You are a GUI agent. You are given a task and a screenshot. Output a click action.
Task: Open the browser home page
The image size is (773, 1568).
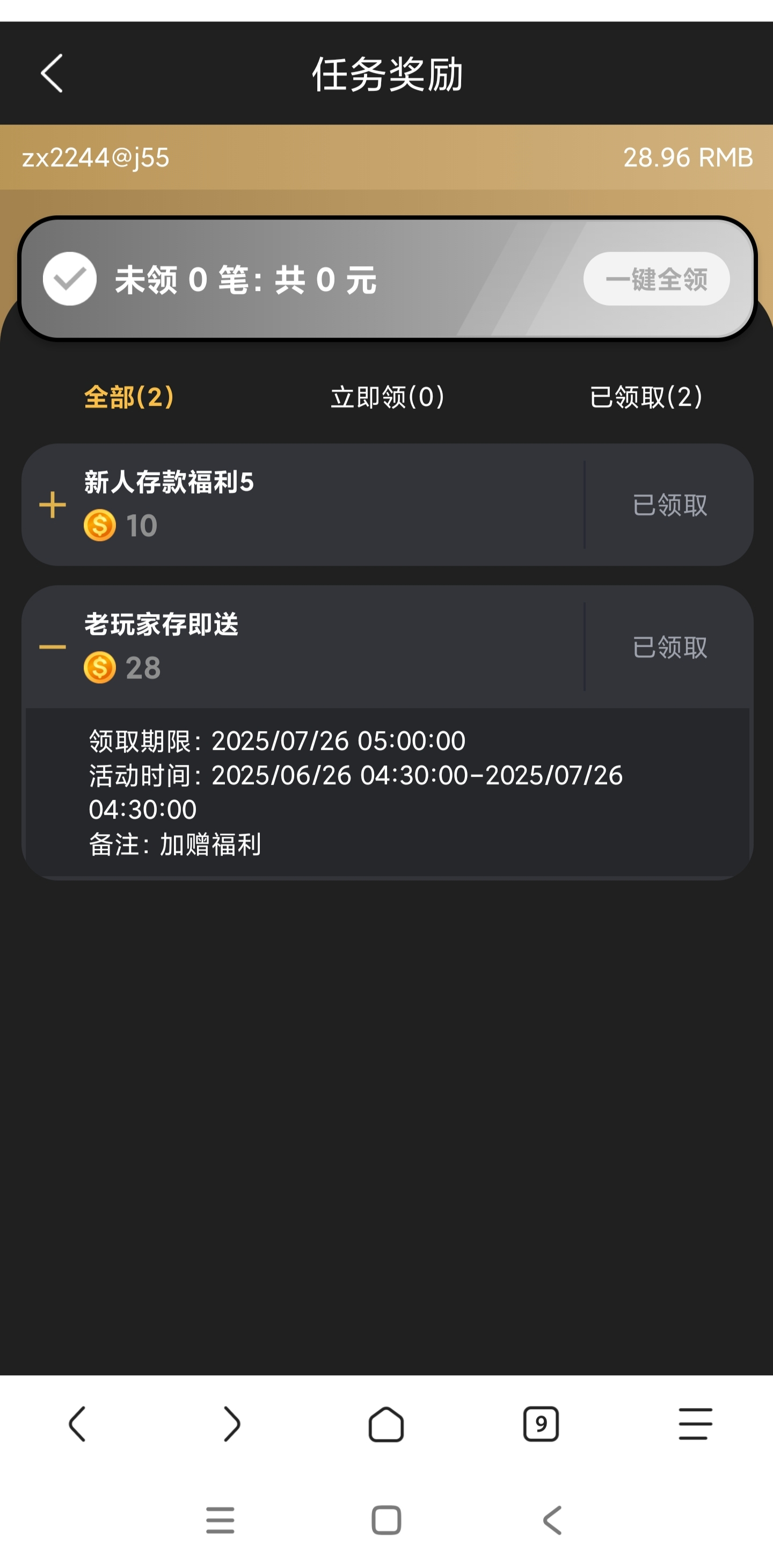(x=386, y=1424)
